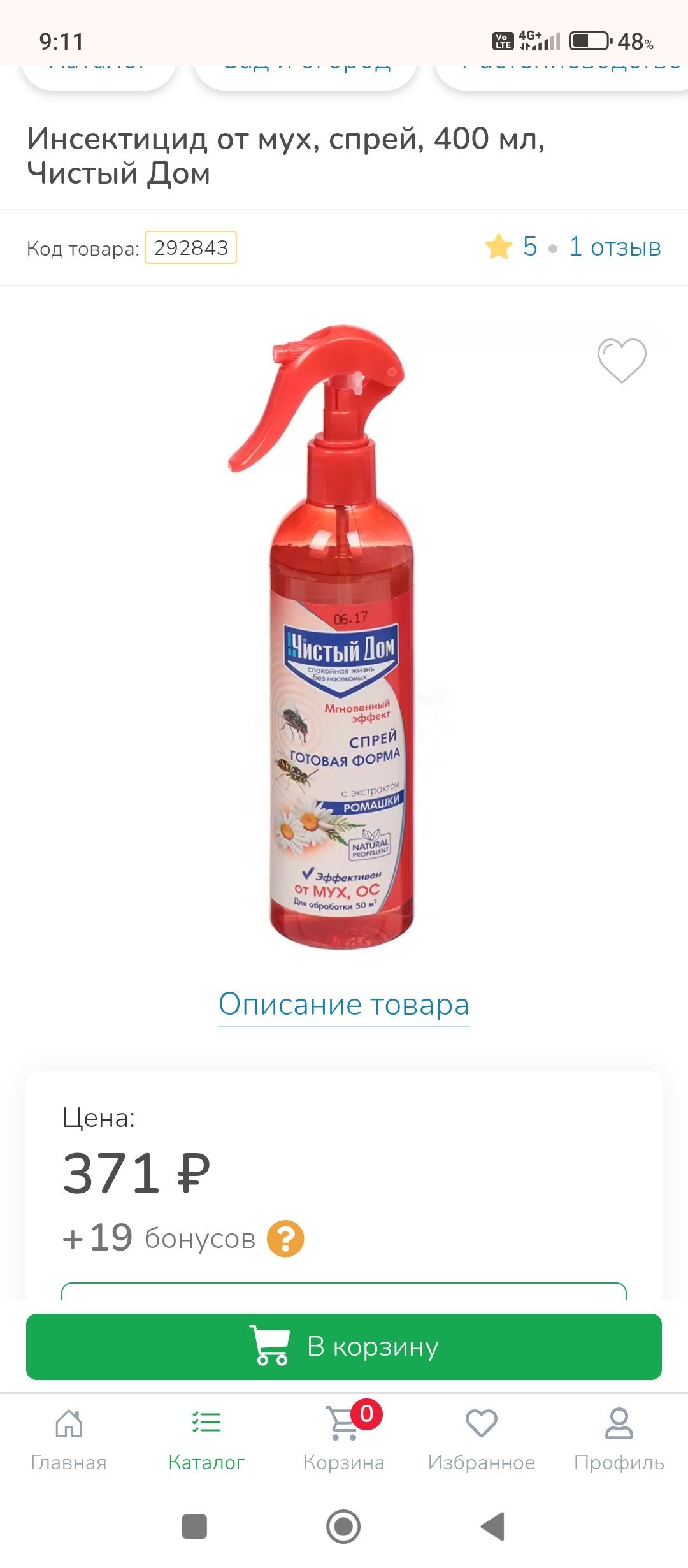Tap the system back button
This screenshot has height=1568, width=688.
(493, 1527)
